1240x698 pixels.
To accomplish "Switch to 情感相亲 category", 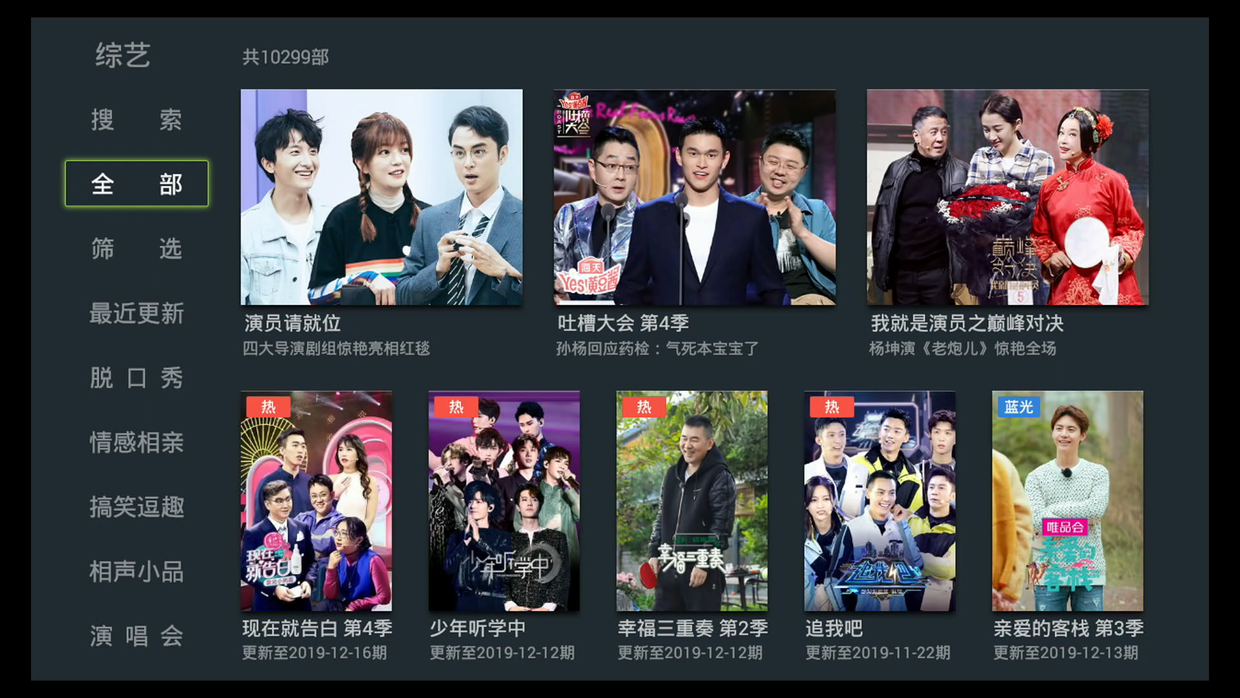I will click(x=136, y=443).
